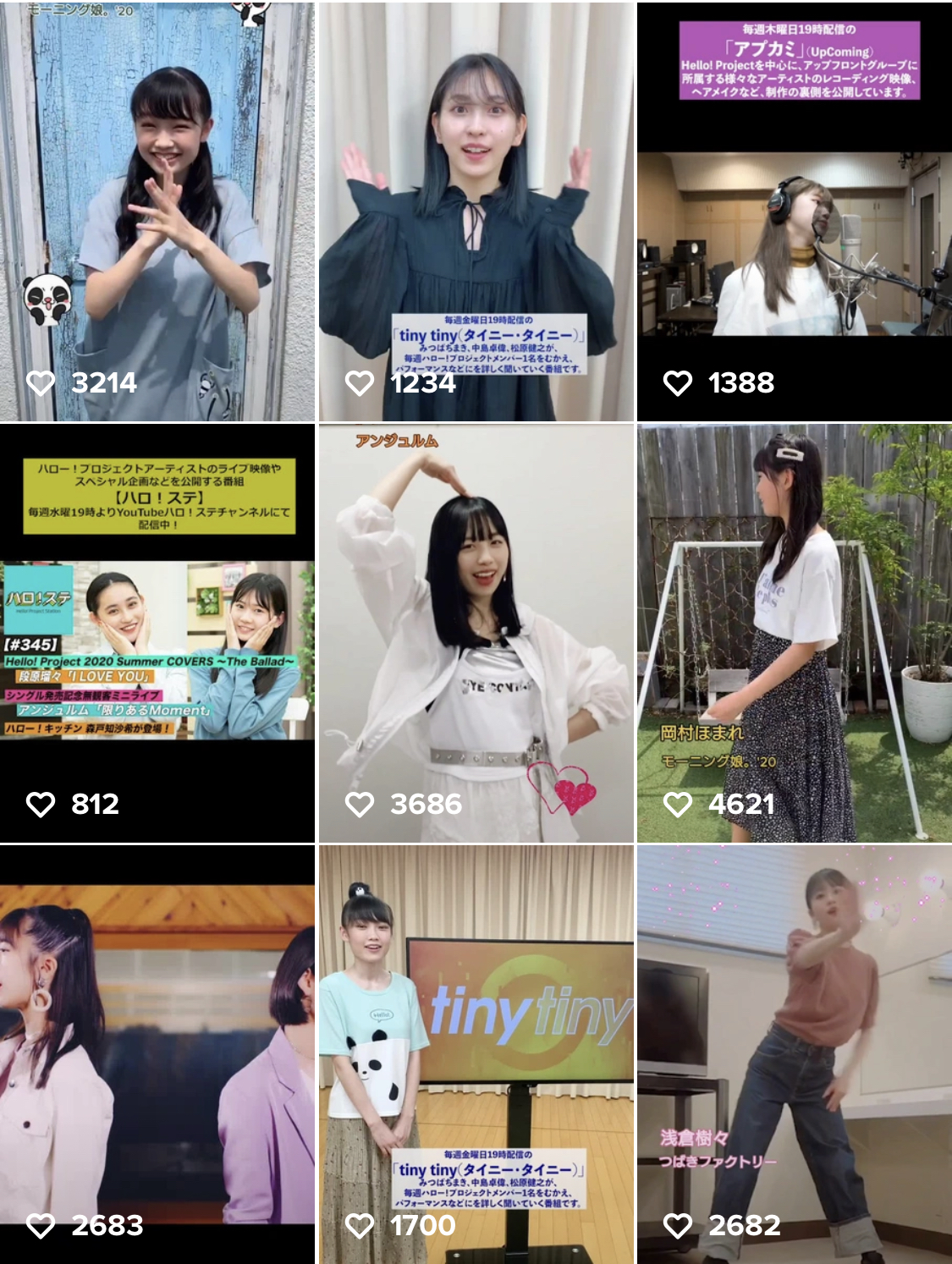
Task: Open the ハロ！ステ video with 812 likes
Action: 157,633
